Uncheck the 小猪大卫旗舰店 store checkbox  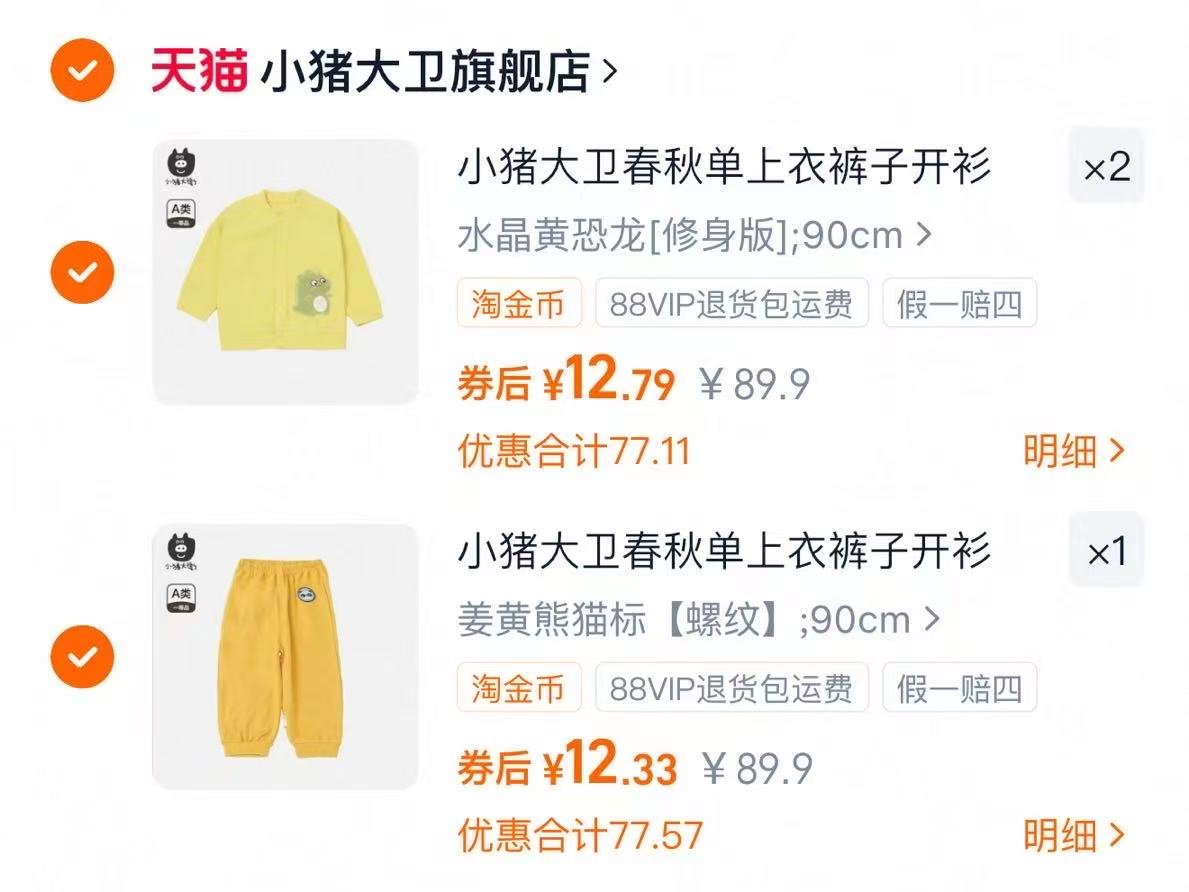83,70
